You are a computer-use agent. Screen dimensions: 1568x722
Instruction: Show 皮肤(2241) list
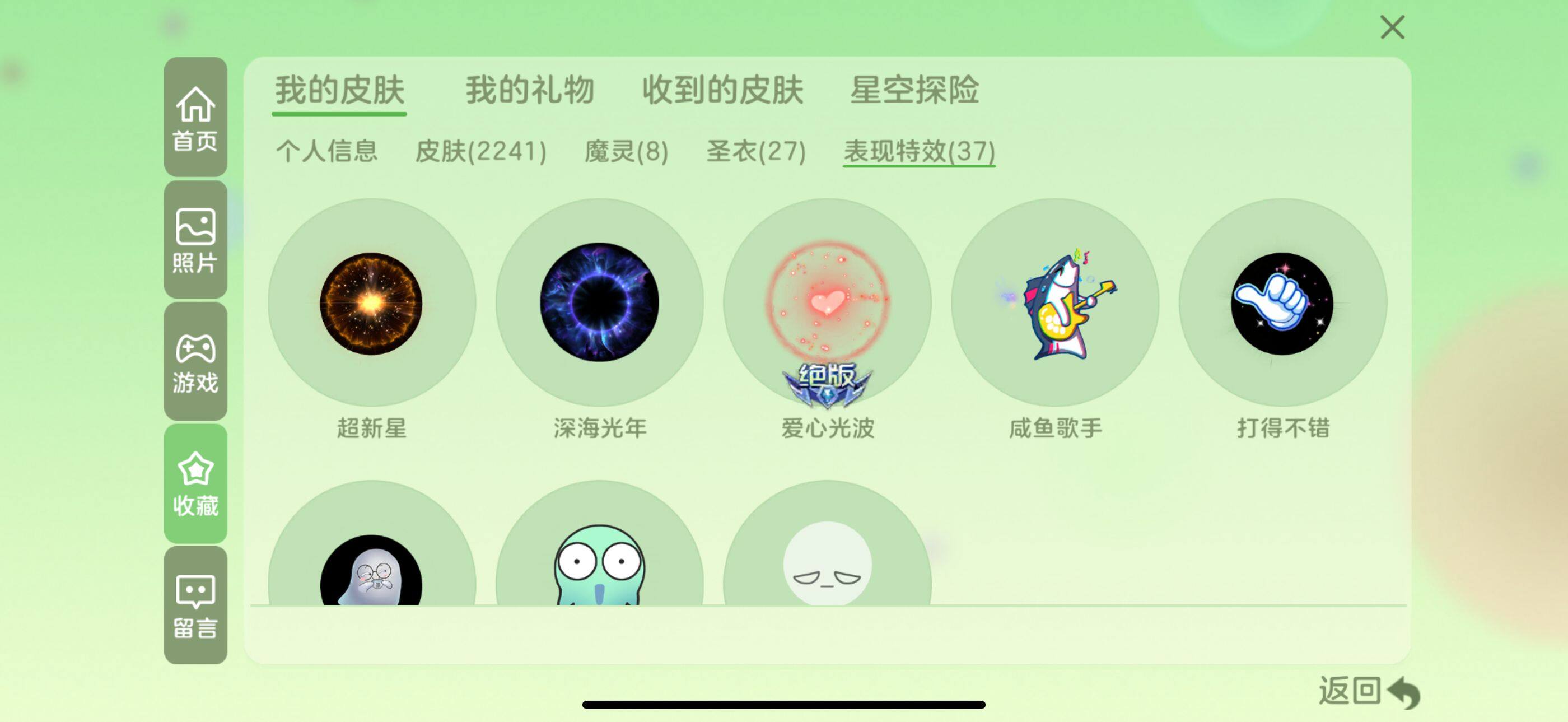[480, 151]
